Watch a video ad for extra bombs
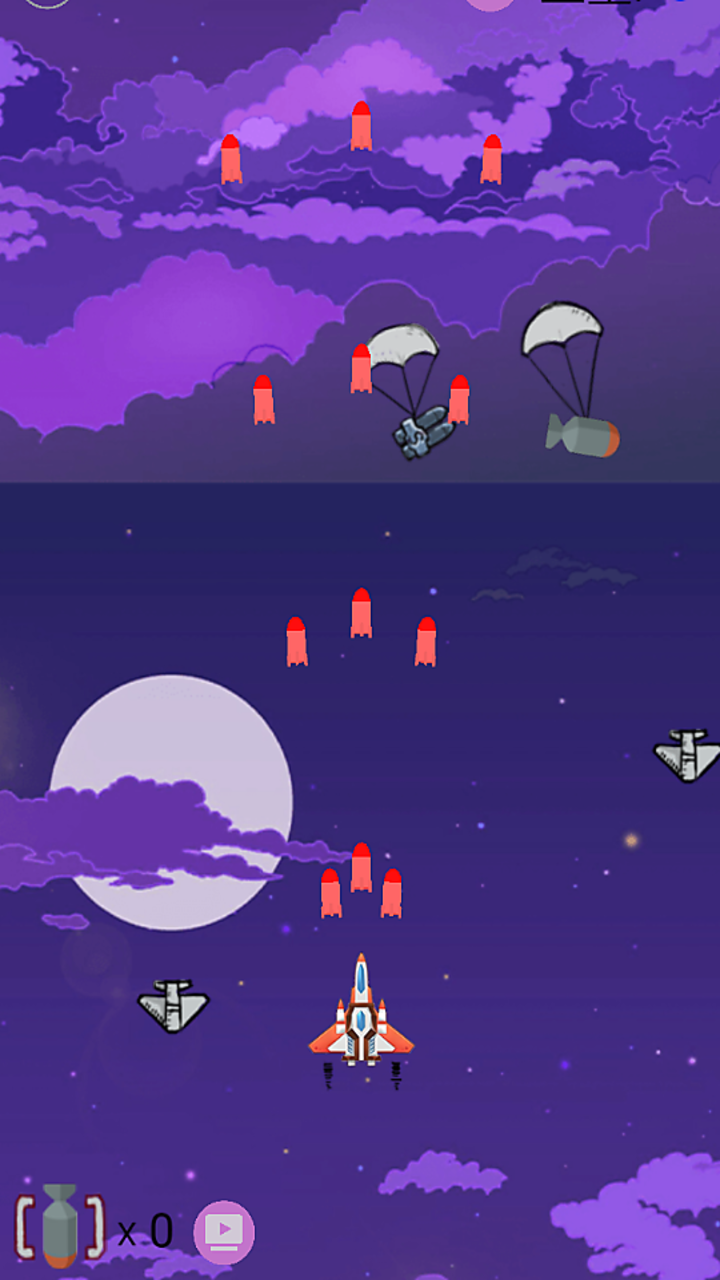 point(224,1232)
